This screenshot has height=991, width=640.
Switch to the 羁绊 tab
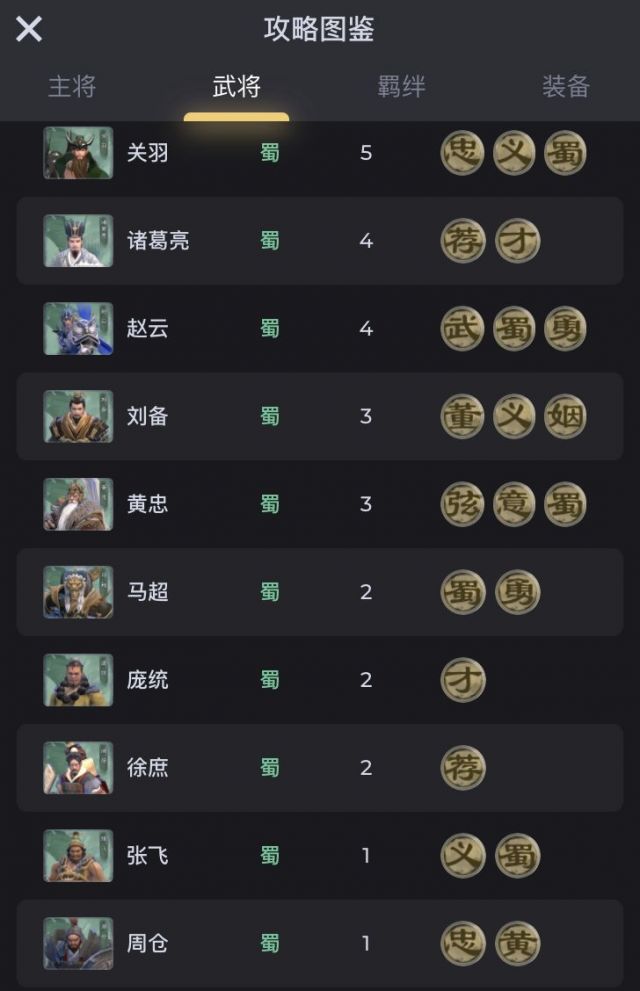click(x=401, y=87)
